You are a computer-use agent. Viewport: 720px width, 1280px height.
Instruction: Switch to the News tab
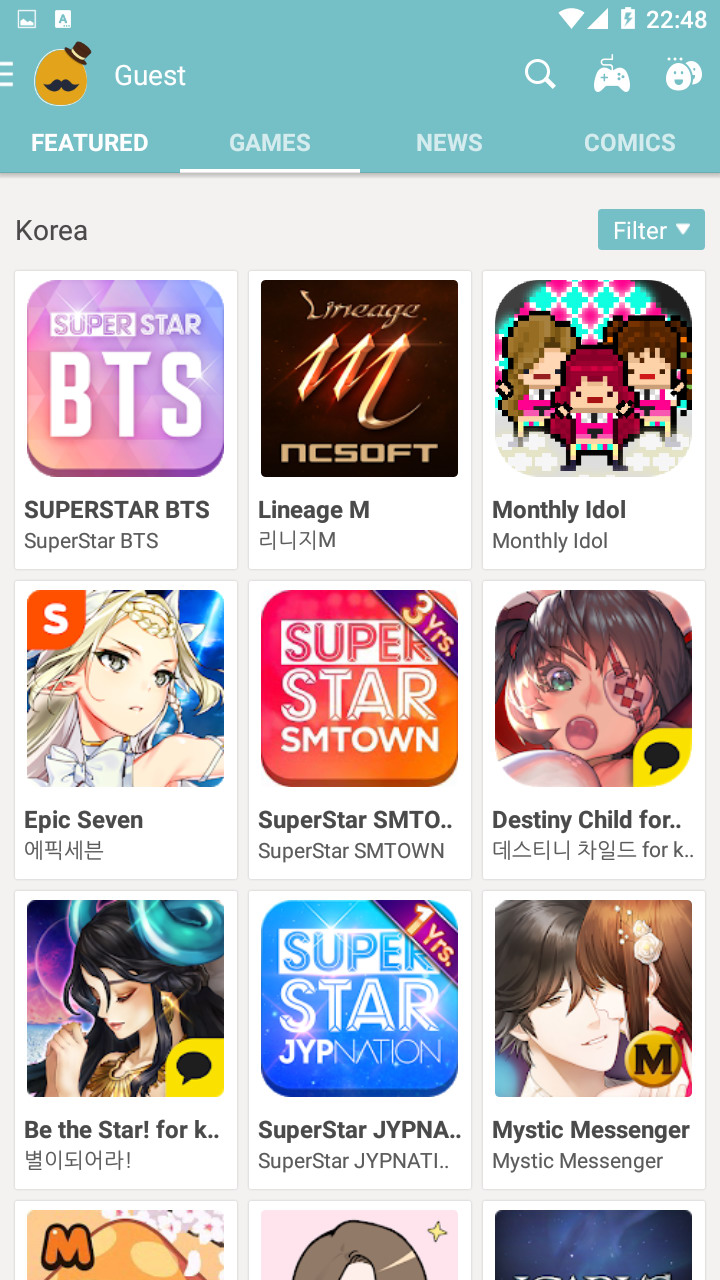click(x=450, y=143)
